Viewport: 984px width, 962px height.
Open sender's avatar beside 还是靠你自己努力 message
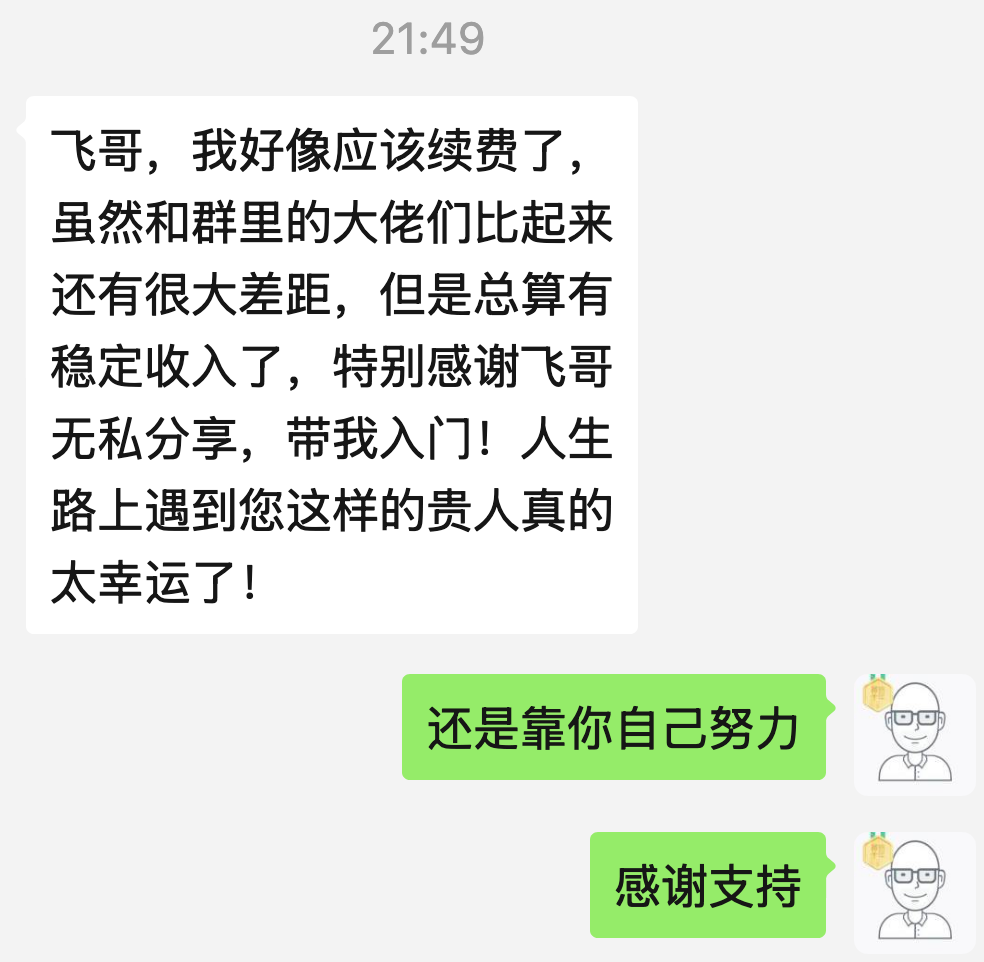coord(914,734)
